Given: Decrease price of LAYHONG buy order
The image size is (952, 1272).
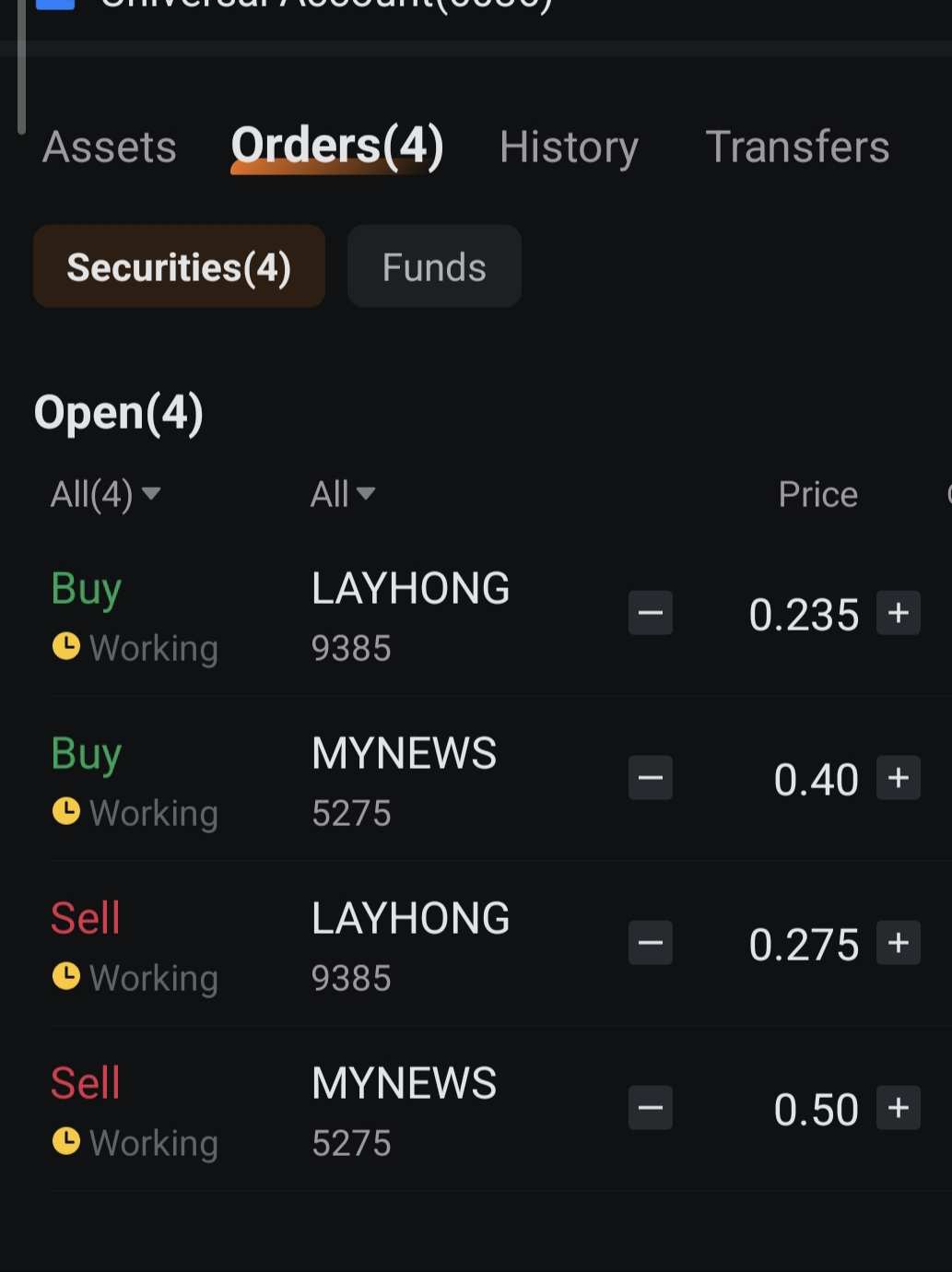Looking at the screenshot, I should click(x=651, y=614).
